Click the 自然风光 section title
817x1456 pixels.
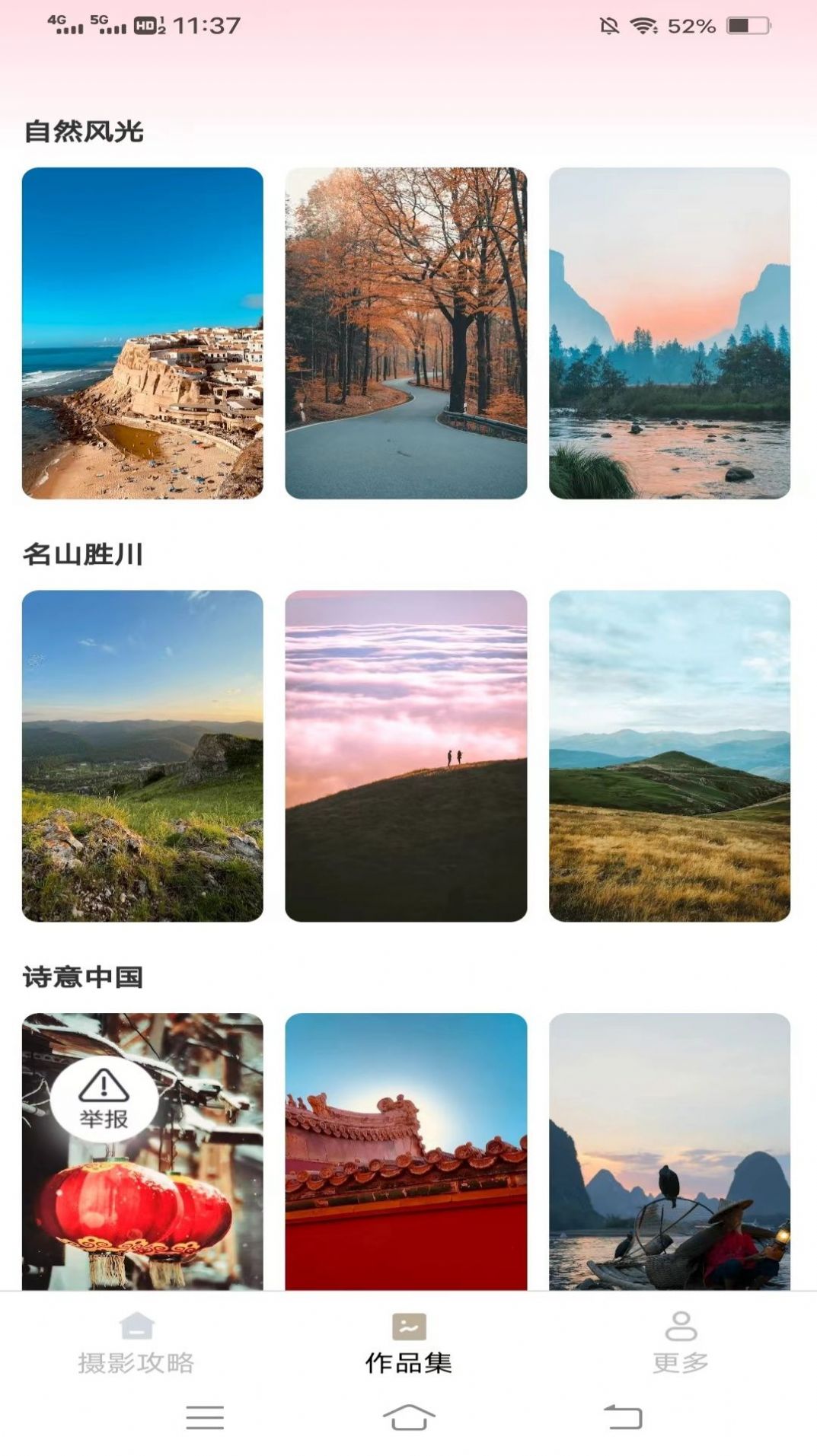point(84,129)
